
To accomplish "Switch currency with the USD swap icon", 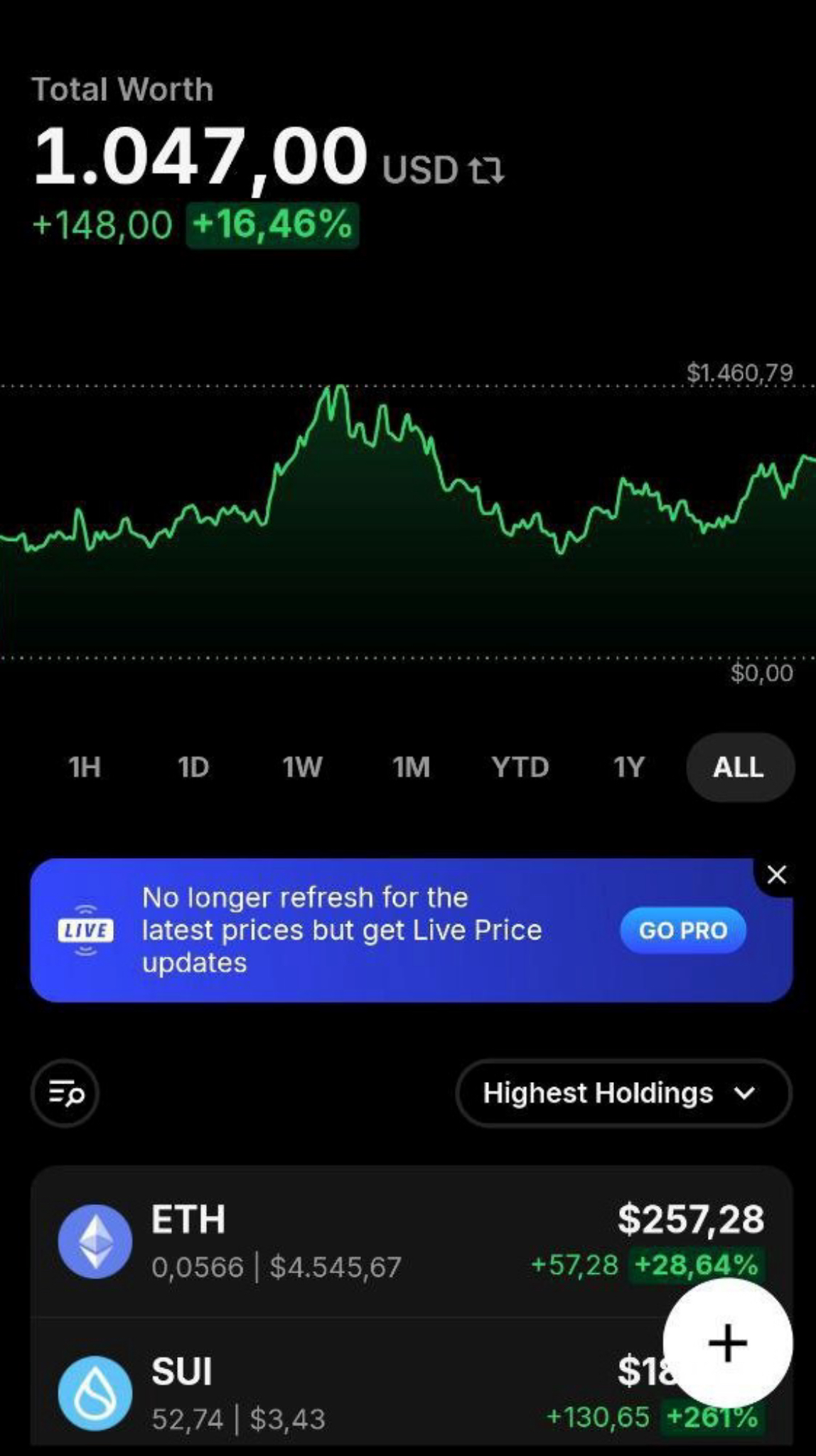I will point(486,170).
